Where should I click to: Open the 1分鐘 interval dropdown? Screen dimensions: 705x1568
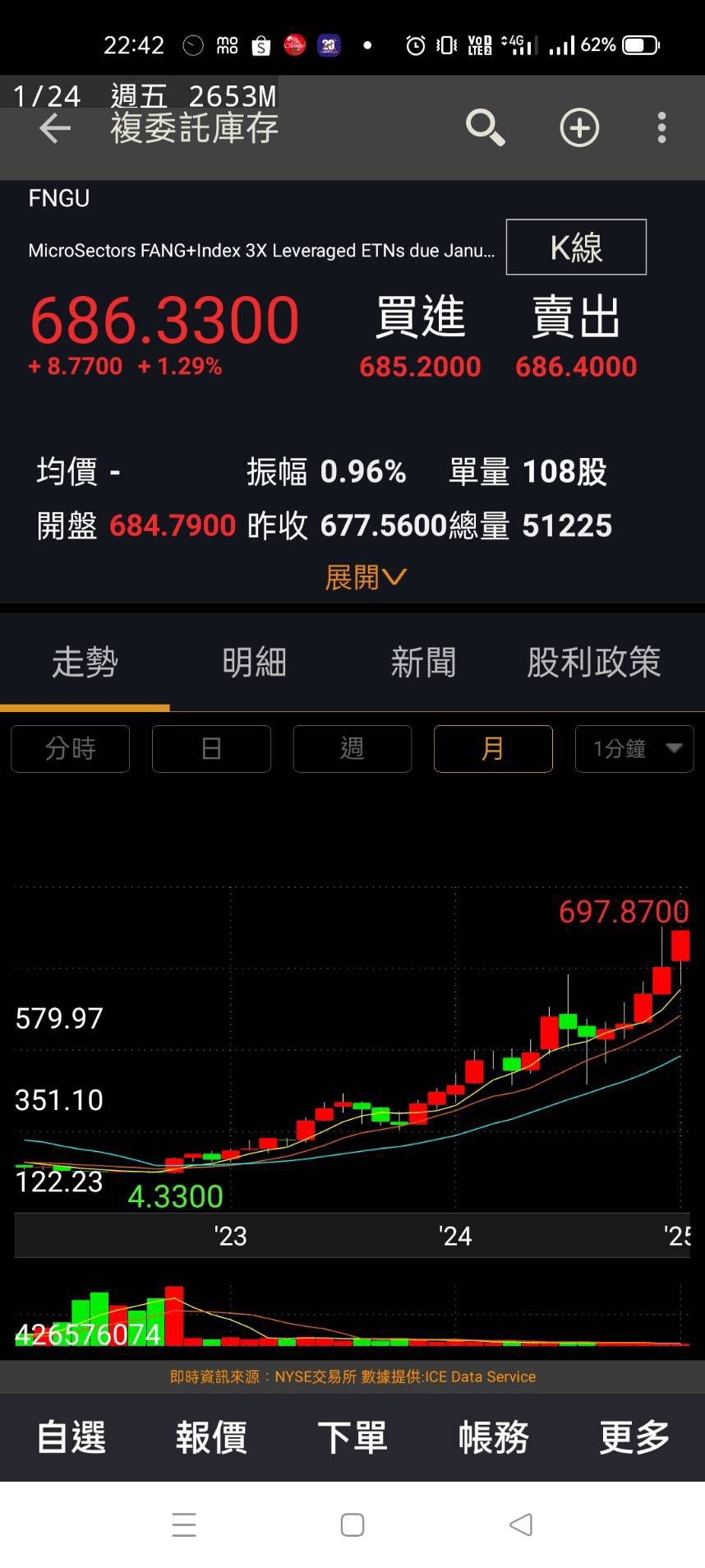pos(634,749)
